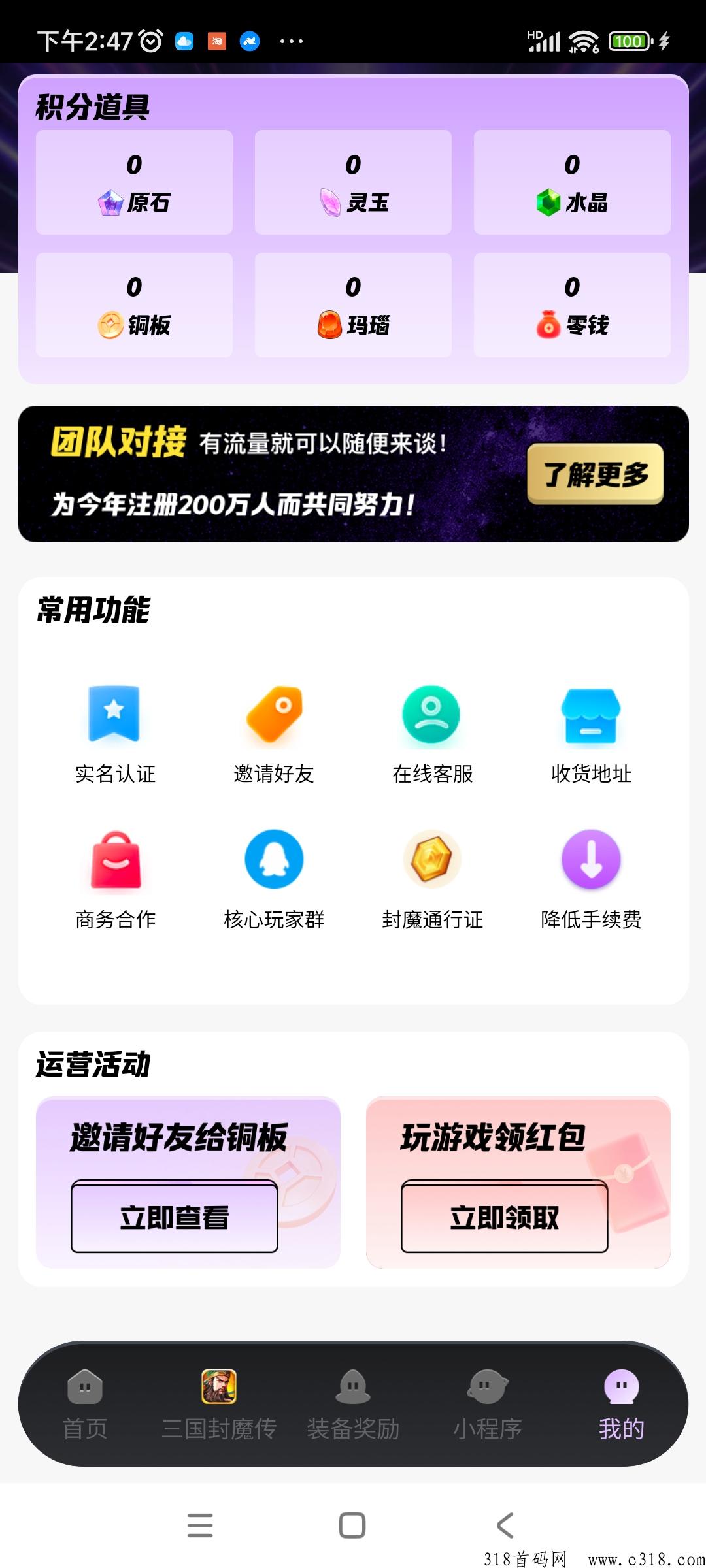
Task: Contact 在线客服 online support
Action: click(431, 733)
